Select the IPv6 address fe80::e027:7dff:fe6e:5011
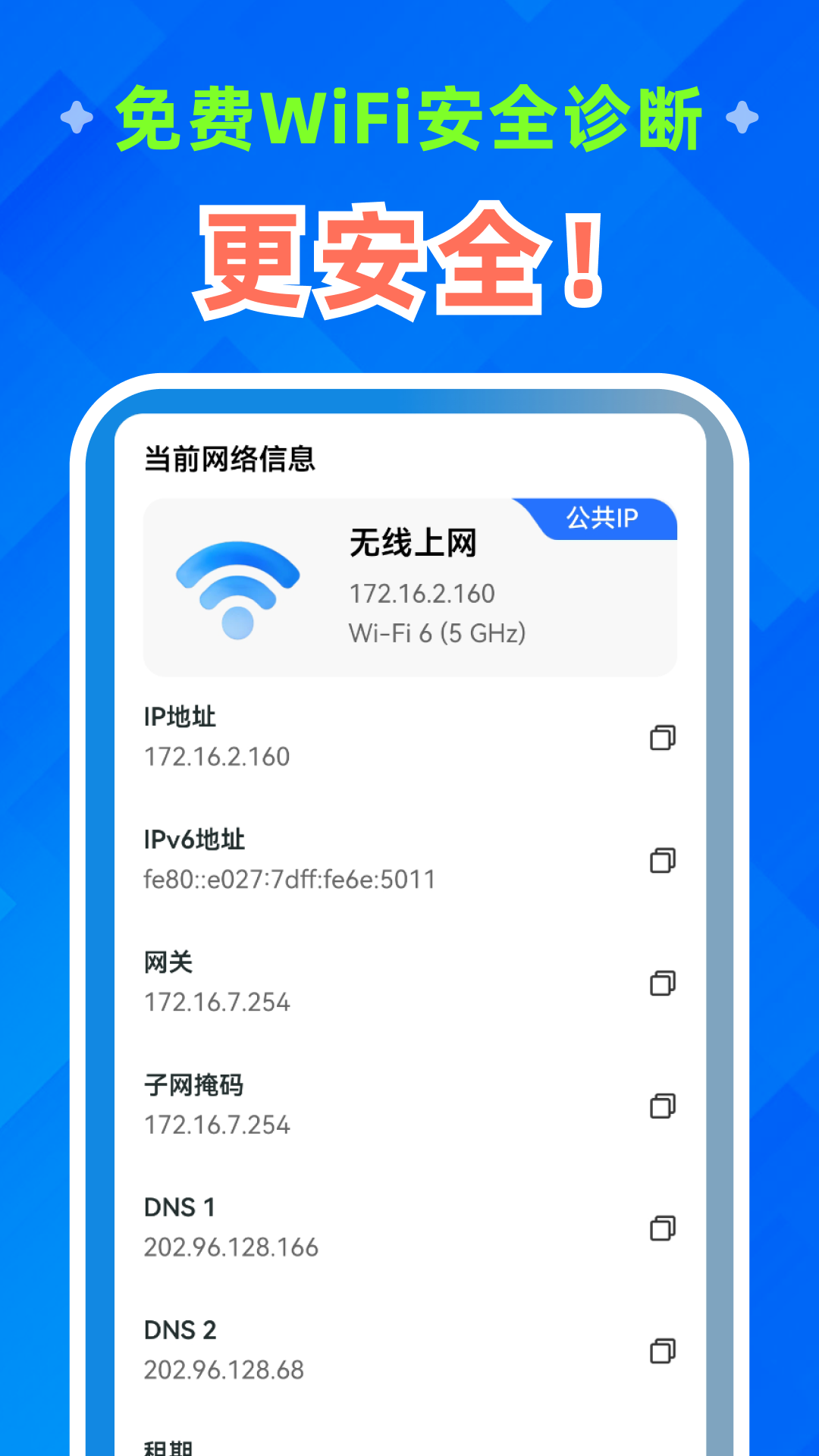The width and height of the screenshot is (819, 1456). tap(290, 880)
